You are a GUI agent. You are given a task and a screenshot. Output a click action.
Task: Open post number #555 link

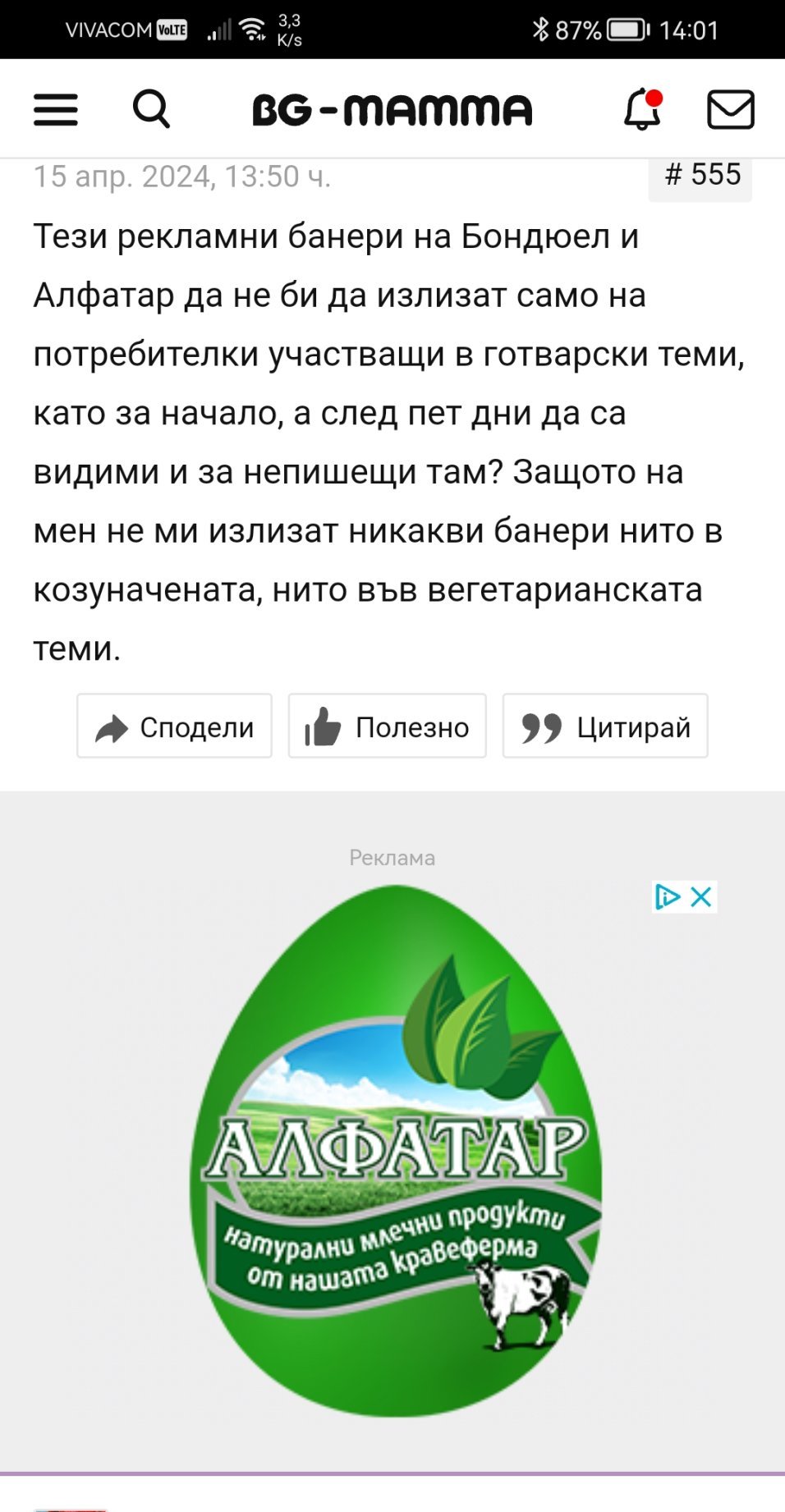tap(701, 176)
